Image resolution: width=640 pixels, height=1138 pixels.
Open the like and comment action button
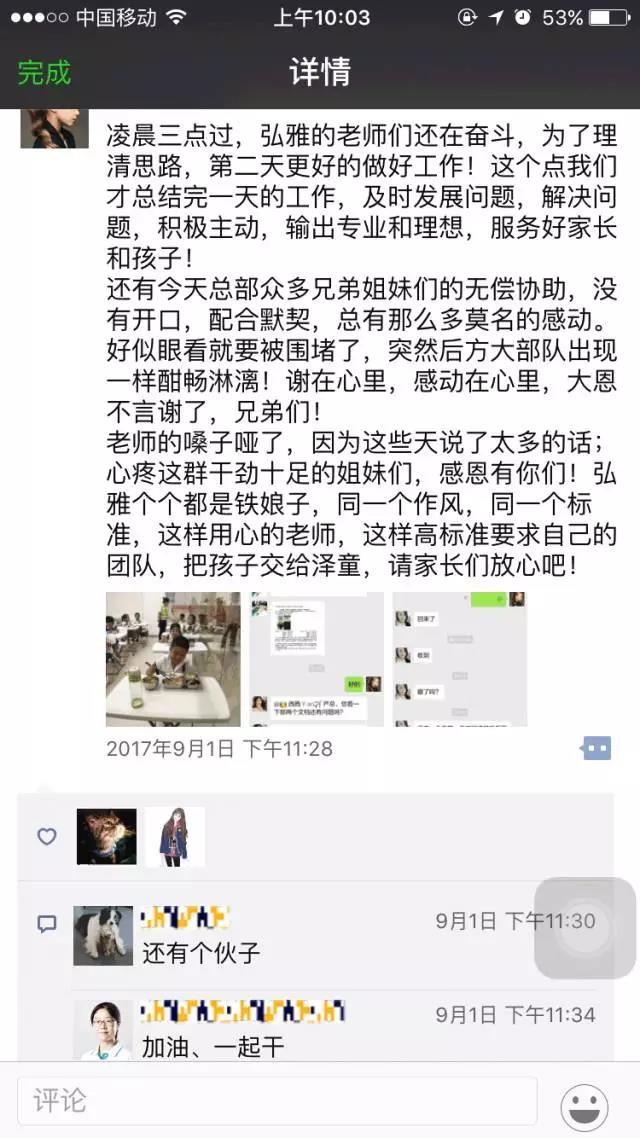tap(596, 748)
